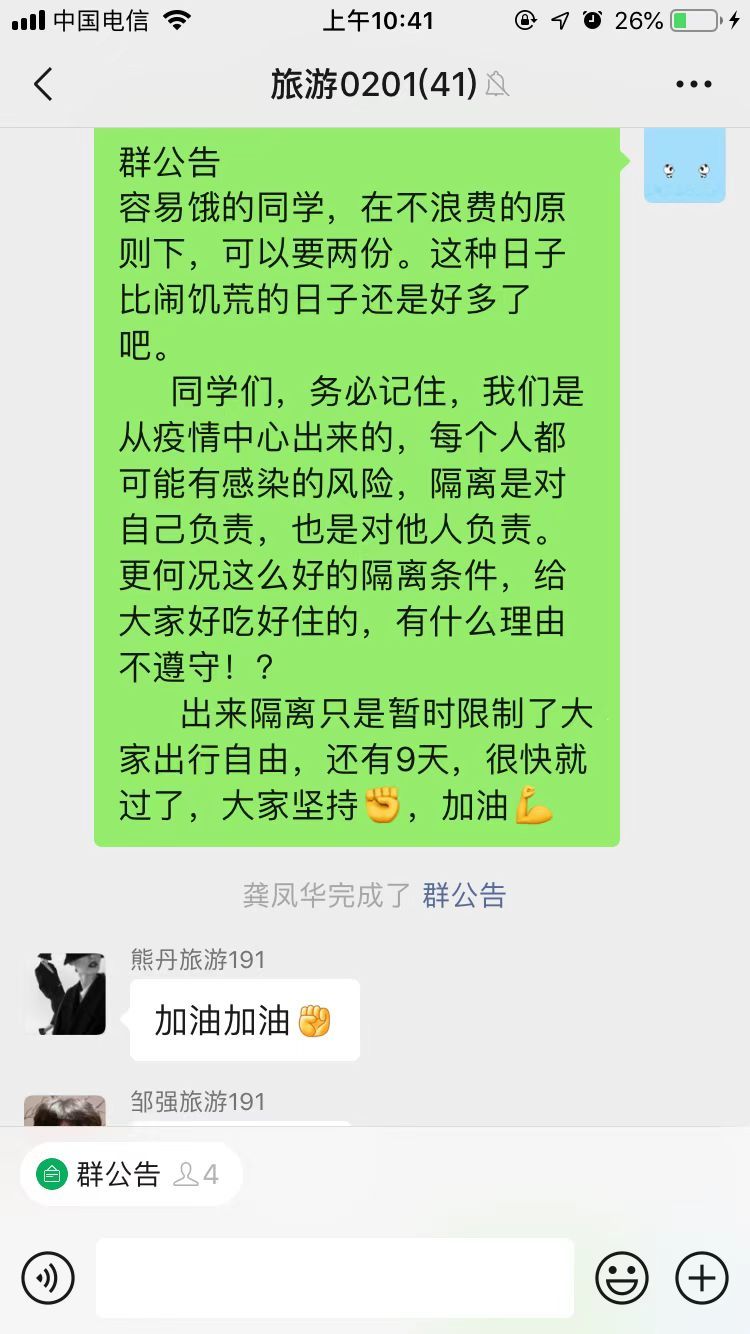Open the emoji sticker panel
Image resolution: width=750 pixels, height=1334 pixels.
coord(622,1277)
